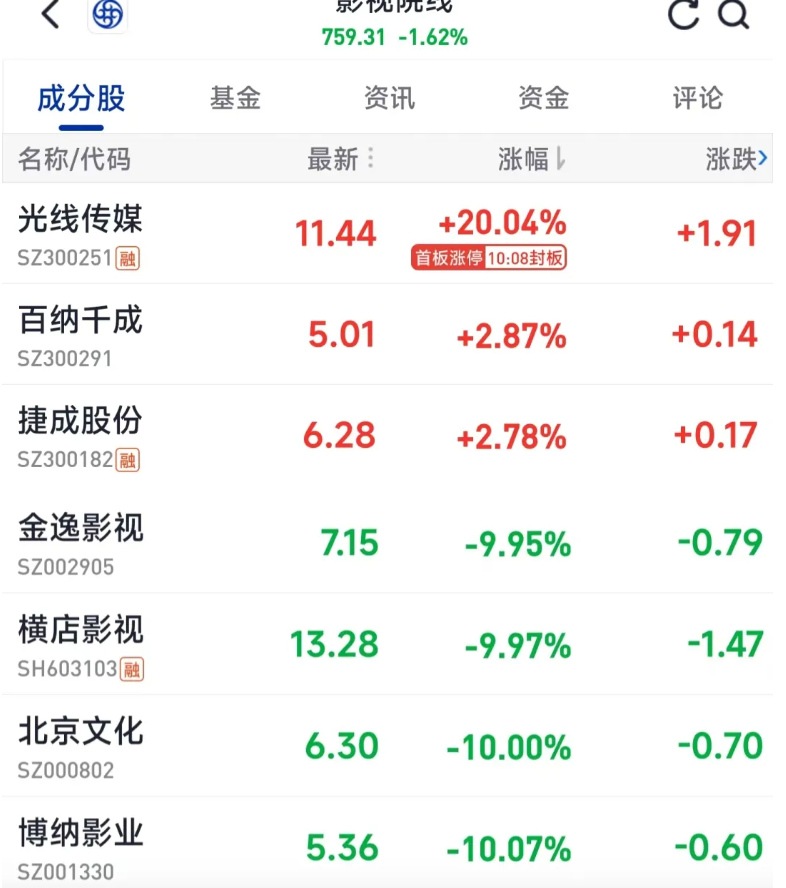
Task: Go back using the top-left arrow
Action: tap(50, 14)
